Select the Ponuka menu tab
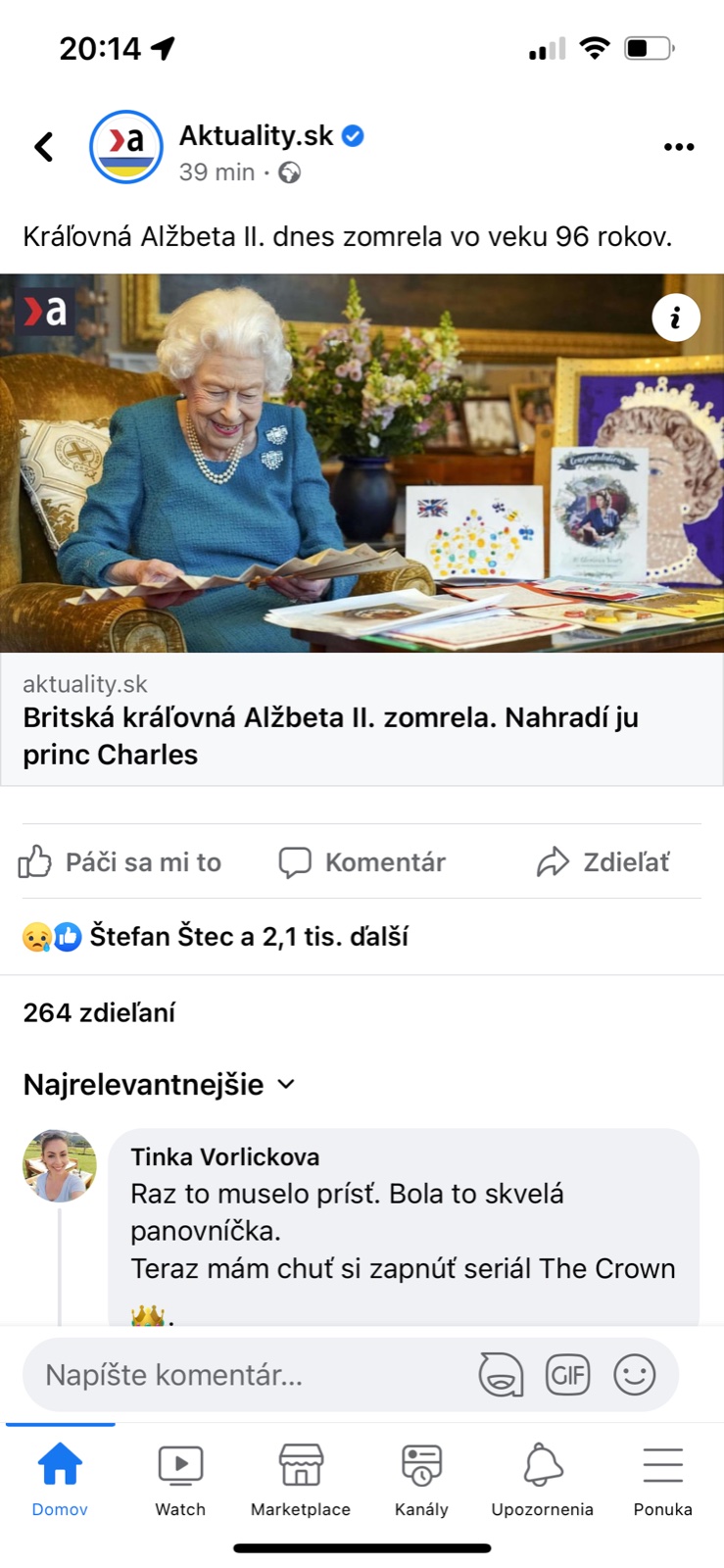This screenshot has width=724, height=1568. pyautogui.click(x=662, y=1480)
